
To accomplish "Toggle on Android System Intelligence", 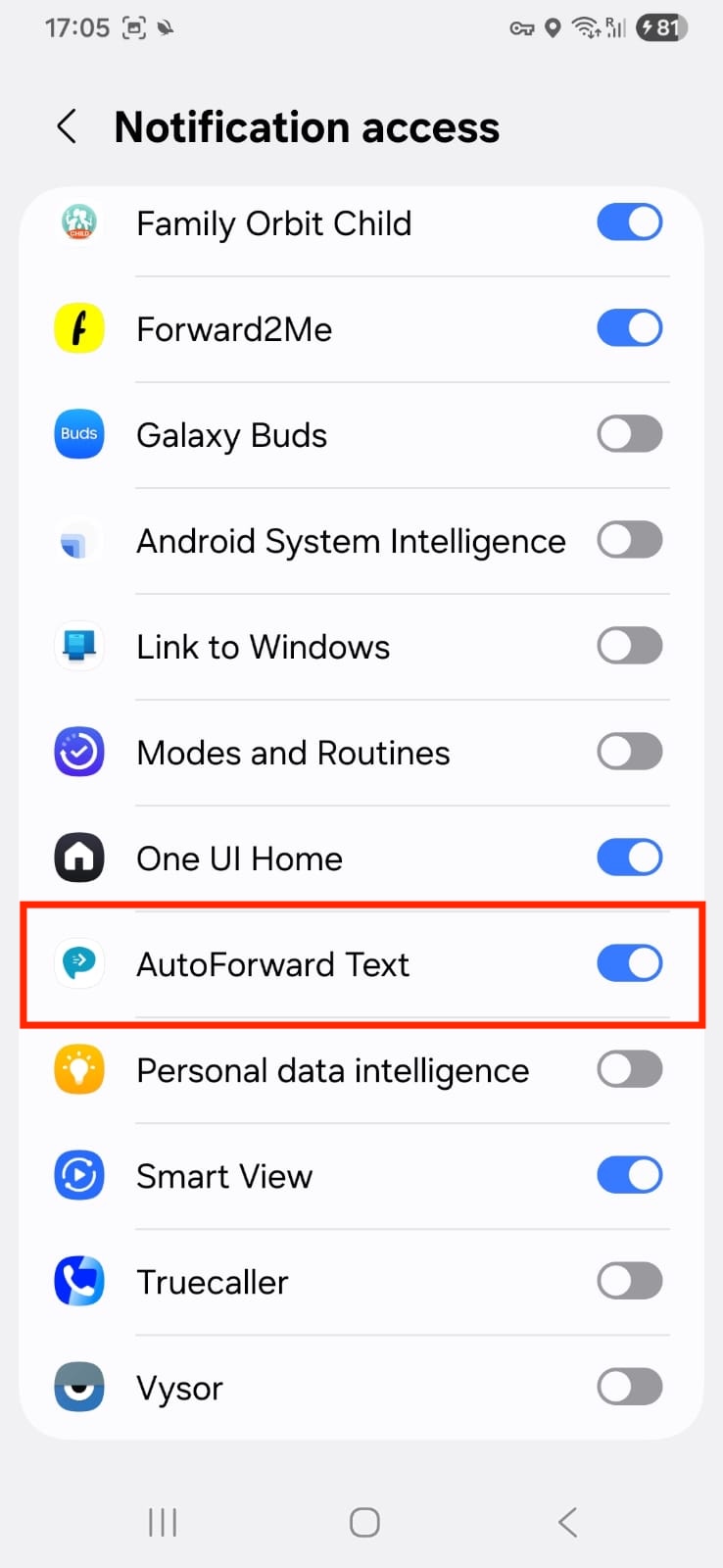I will 630,540.
